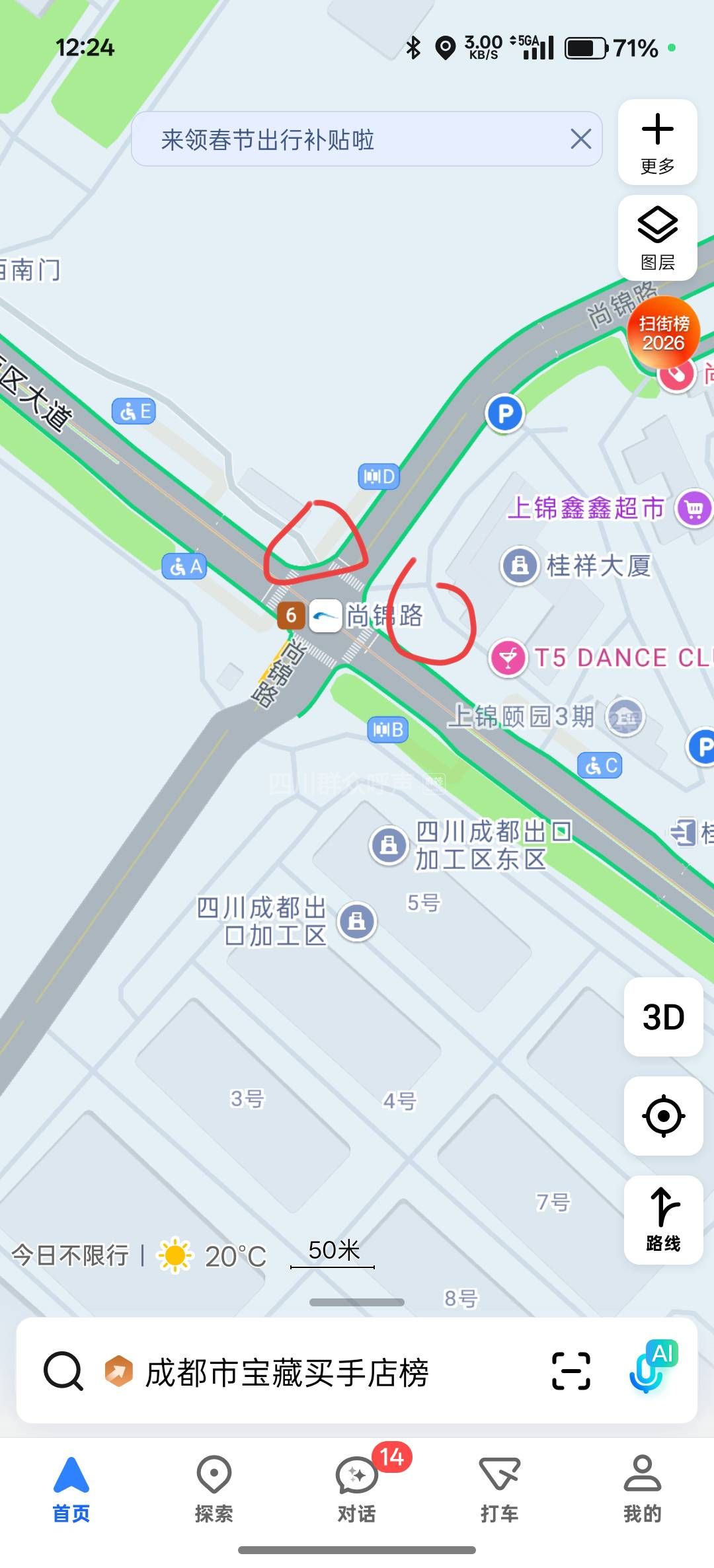This screenshot has height=1568, width=714.
Task: Open the 尚锦路 metro station marker
Action: pyautogui.click(x=325, y=616)
